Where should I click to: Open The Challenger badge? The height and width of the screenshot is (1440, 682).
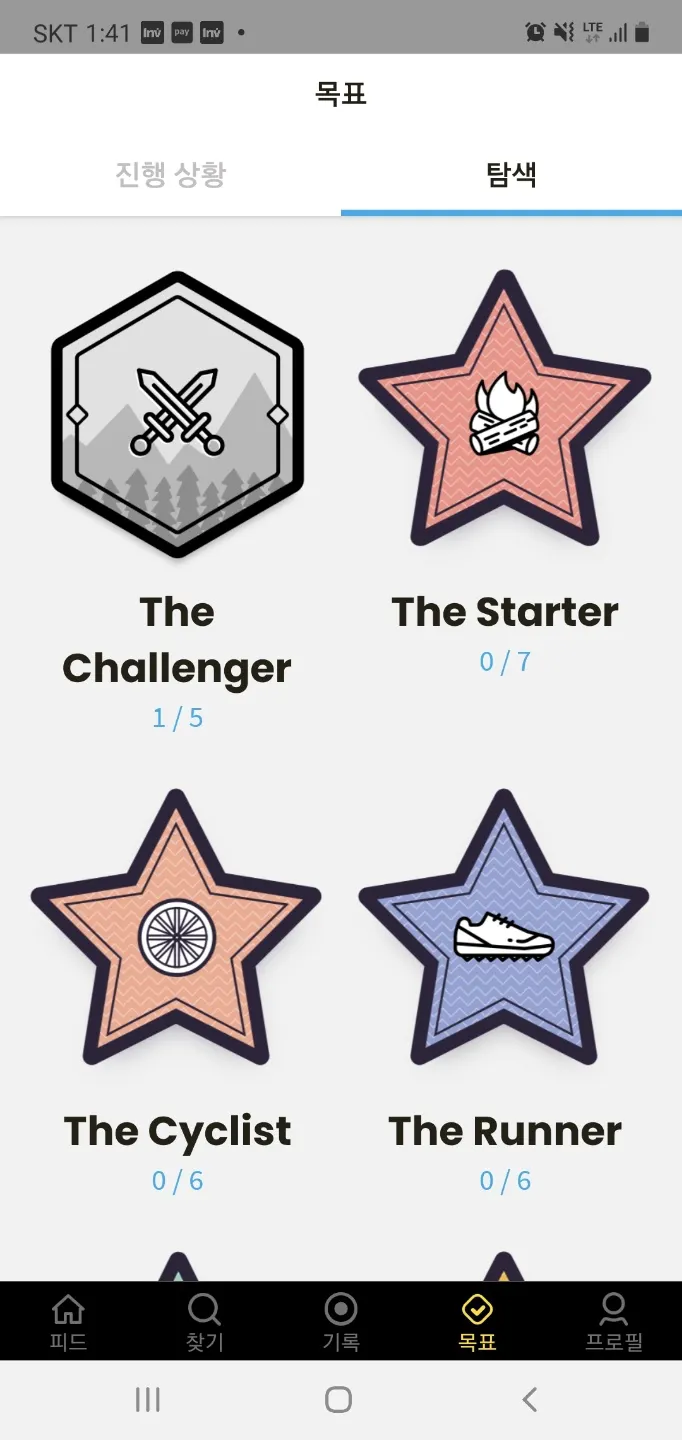(x=177, y=414)
